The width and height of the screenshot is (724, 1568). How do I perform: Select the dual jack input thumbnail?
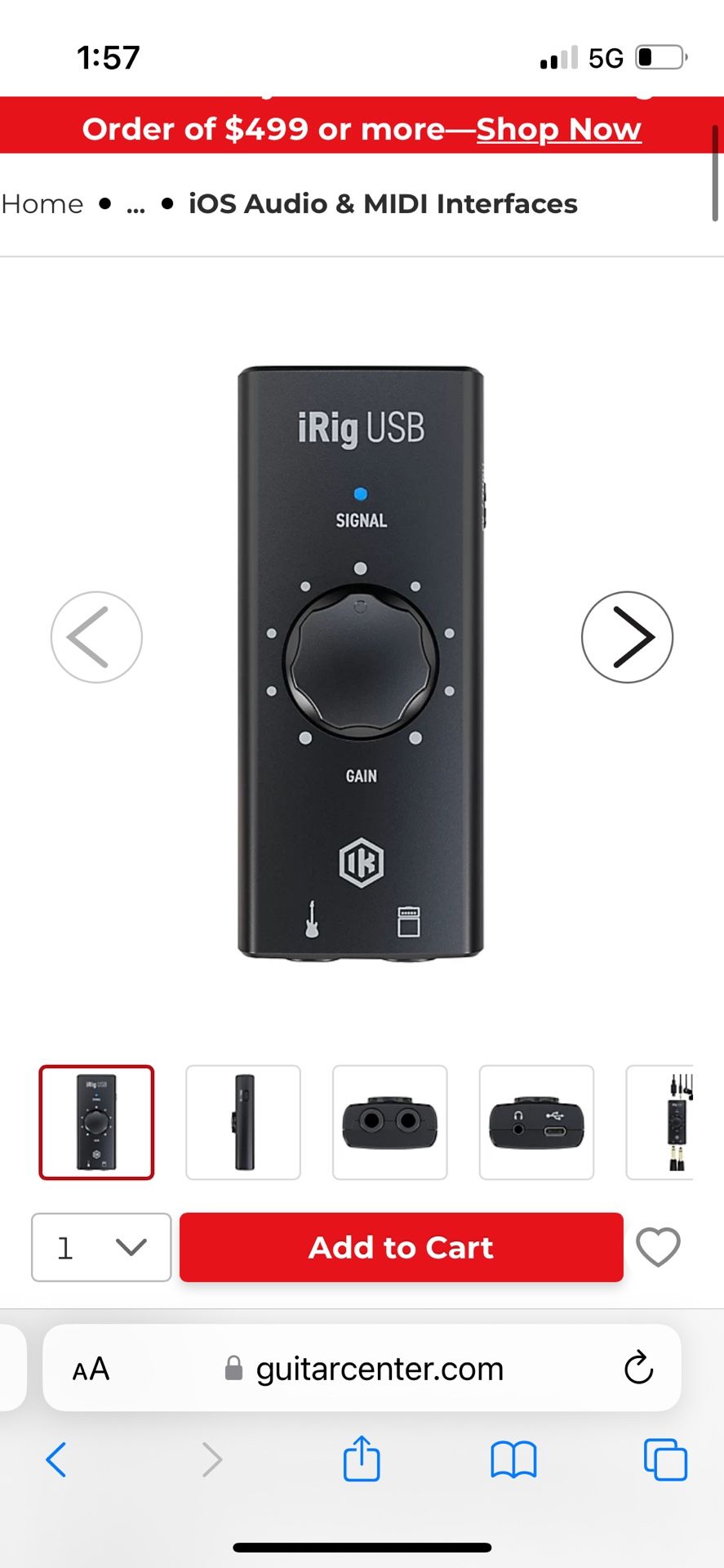point(389,1122)
